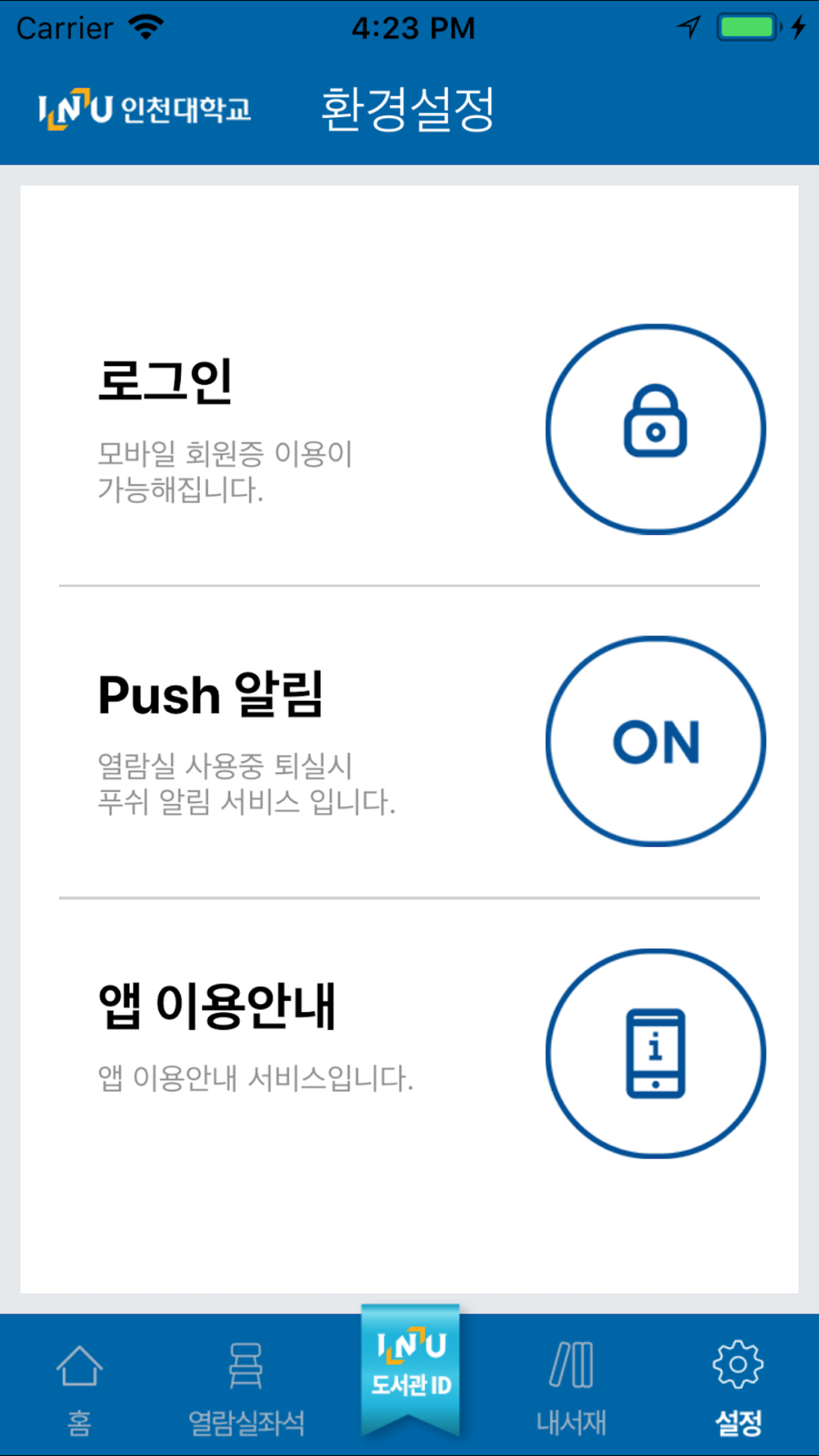
Task: Toggle Push 알림 ON button
Action: click(x=655, y=741)
